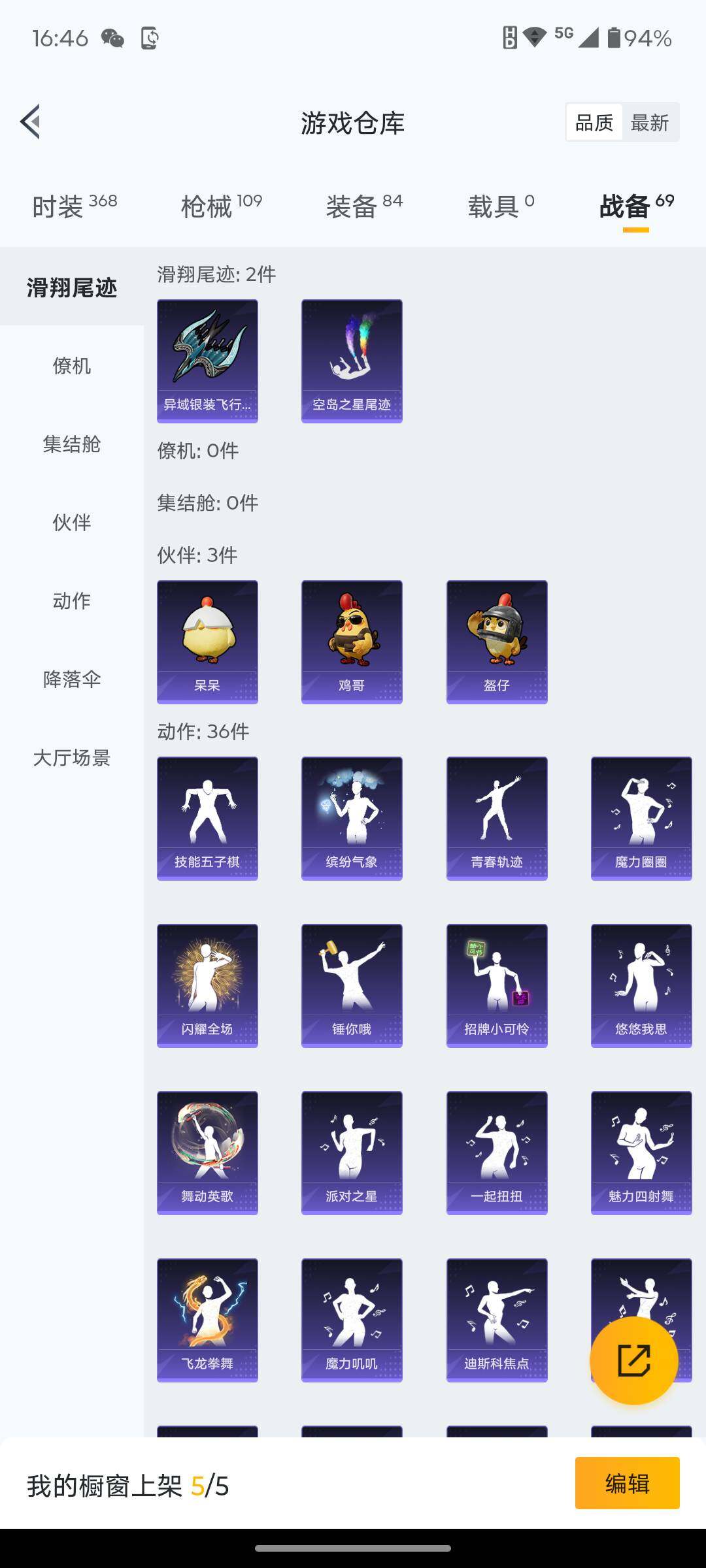Jump to 降落伞 in the sidebar
Screen dimensions: 706x1568
tap(72, 679)
